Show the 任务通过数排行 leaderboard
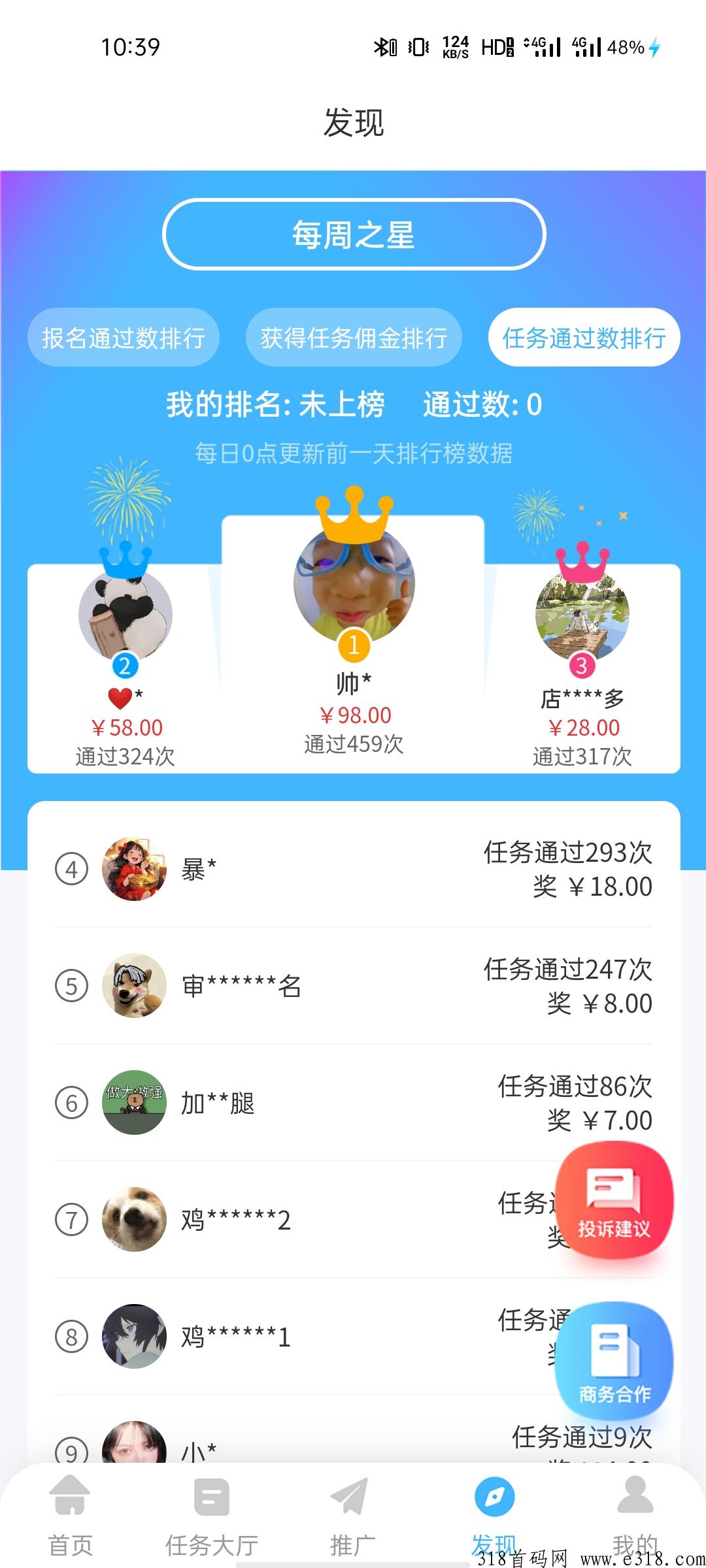The image size is (706, 1568). click(x=584, y=338)
